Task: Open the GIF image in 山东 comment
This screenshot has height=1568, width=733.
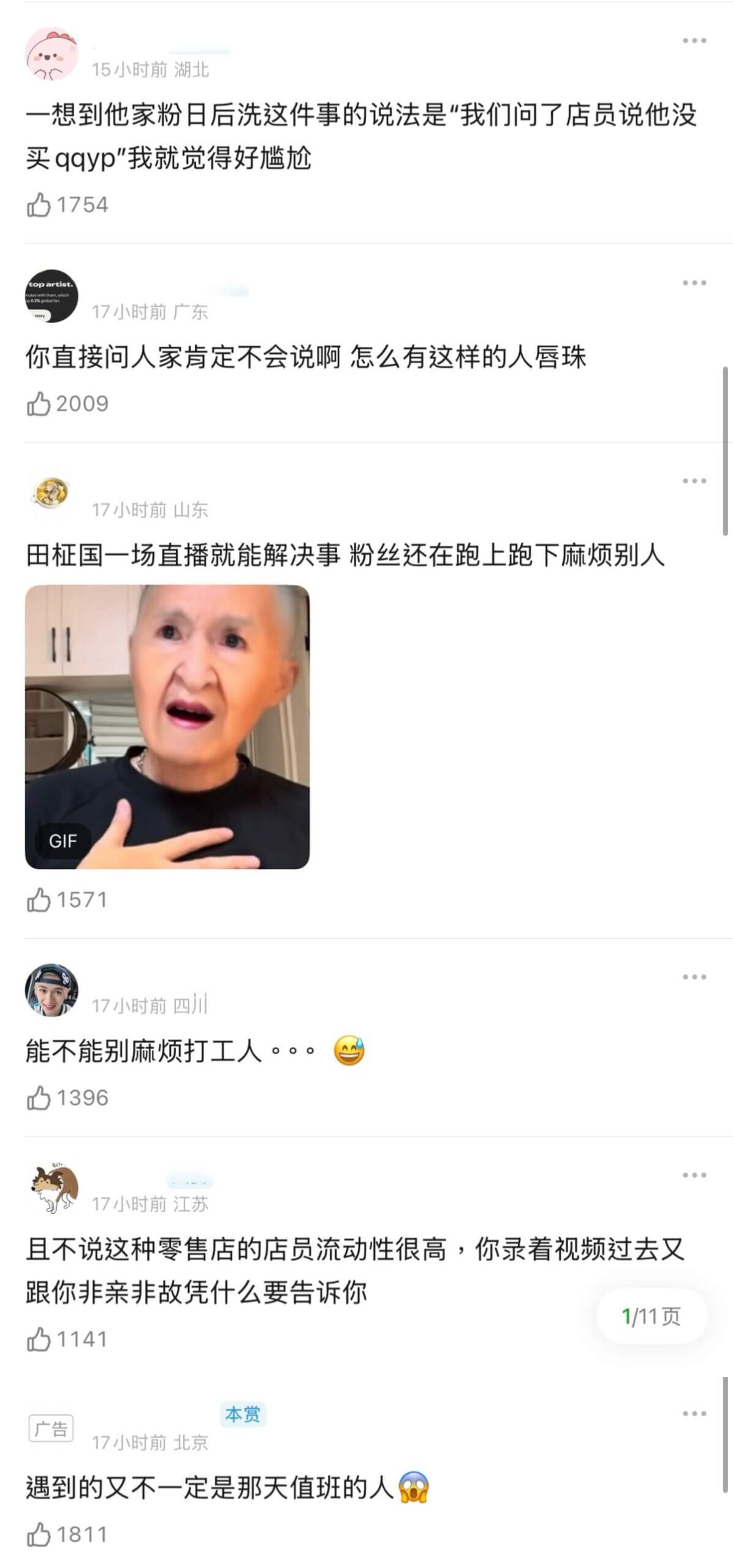Action: tap(167, 726)
